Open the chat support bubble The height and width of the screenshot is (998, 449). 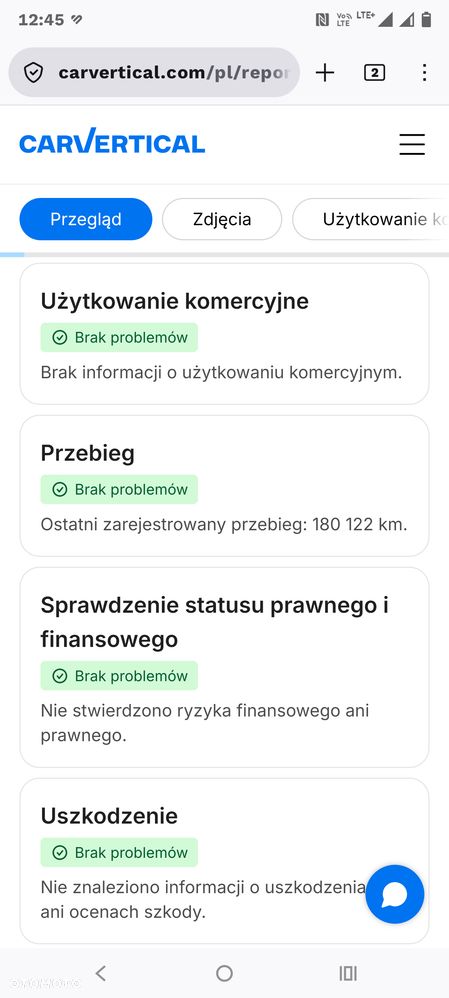point(395,894)
